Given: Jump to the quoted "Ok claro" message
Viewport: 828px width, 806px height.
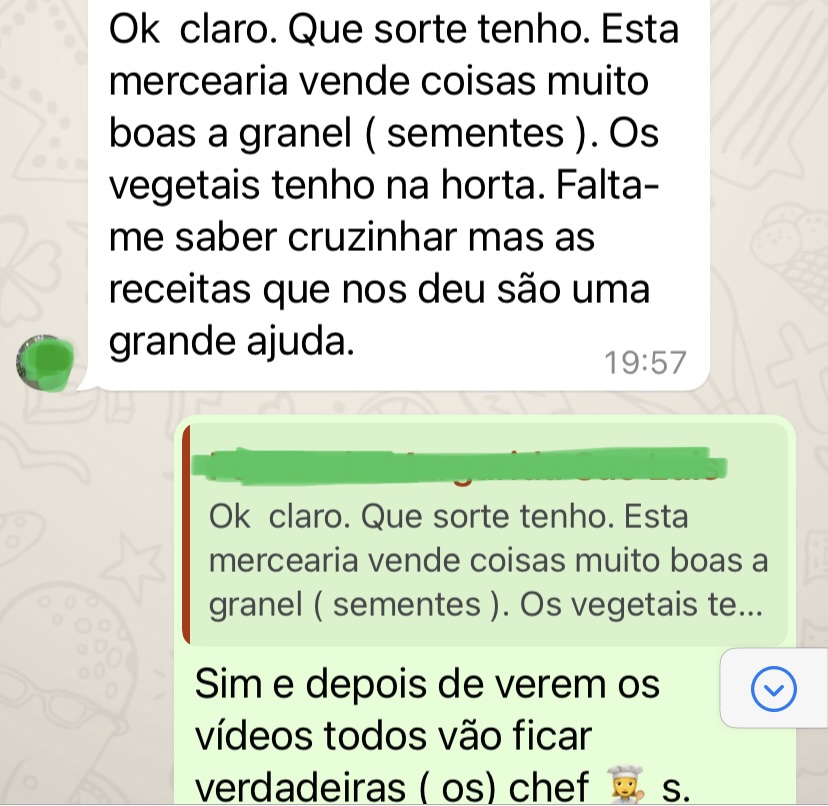Looking at the screenshot, I should [486, 561].
